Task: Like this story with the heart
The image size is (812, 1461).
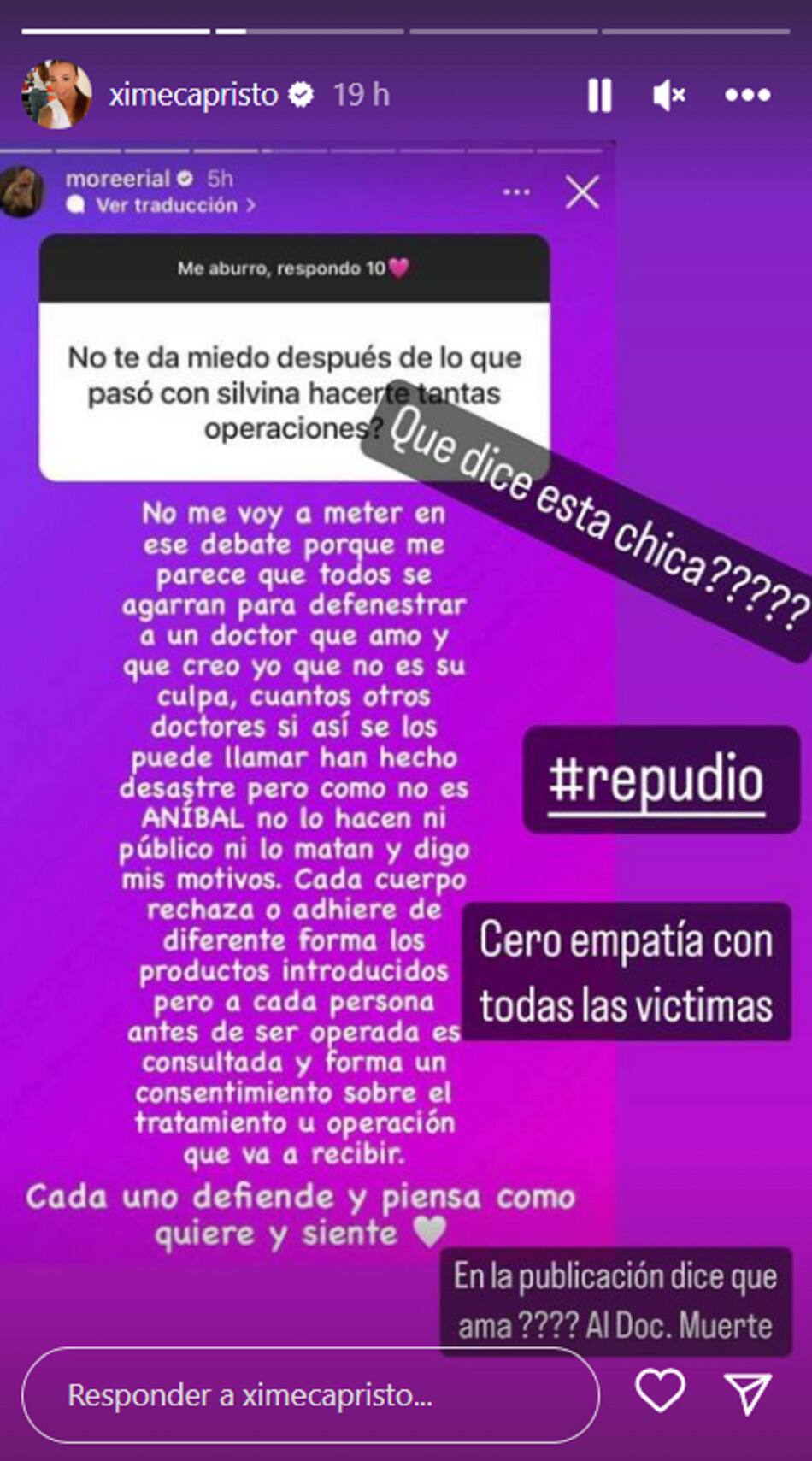Action: (x=661, y=1390)
